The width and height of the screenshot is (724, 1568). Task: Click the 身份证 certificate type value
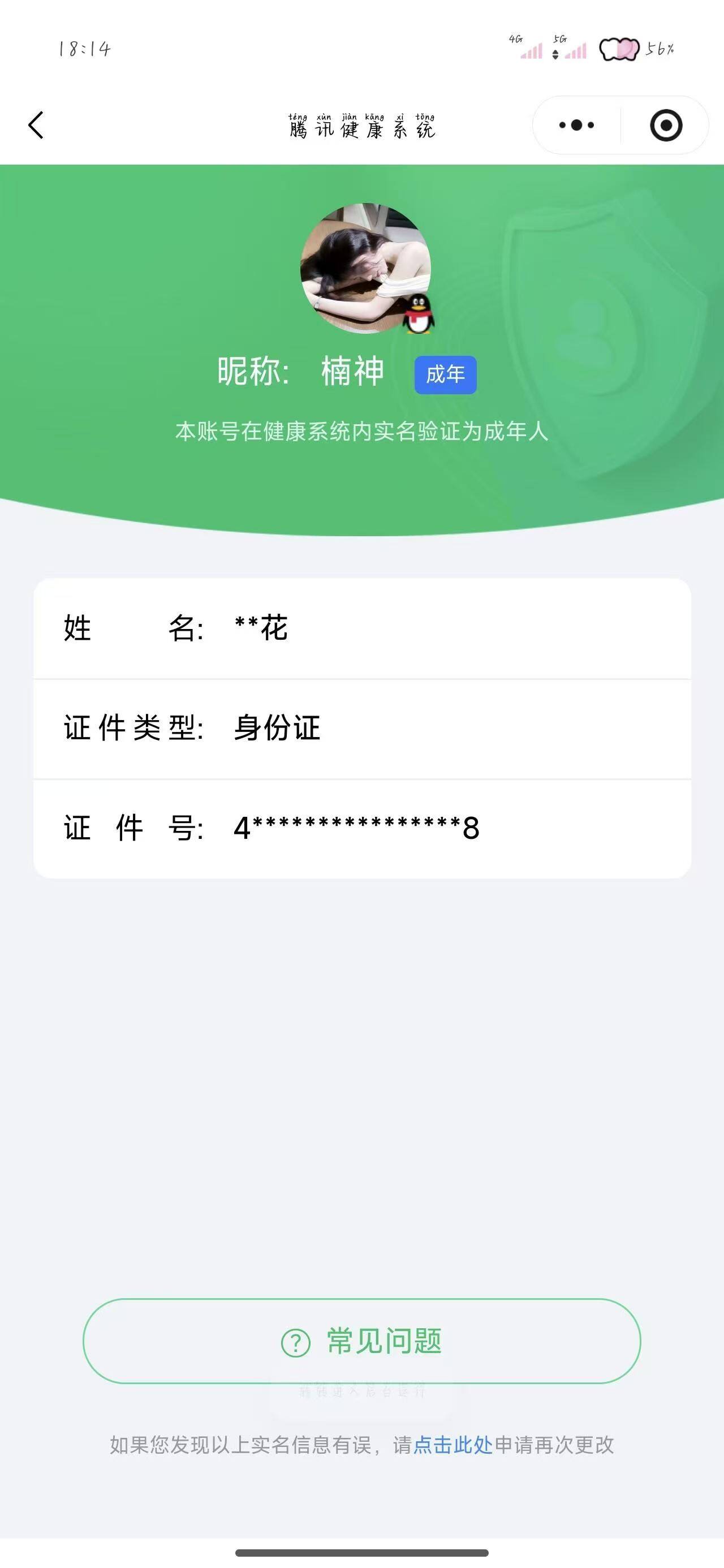[275, 729]
